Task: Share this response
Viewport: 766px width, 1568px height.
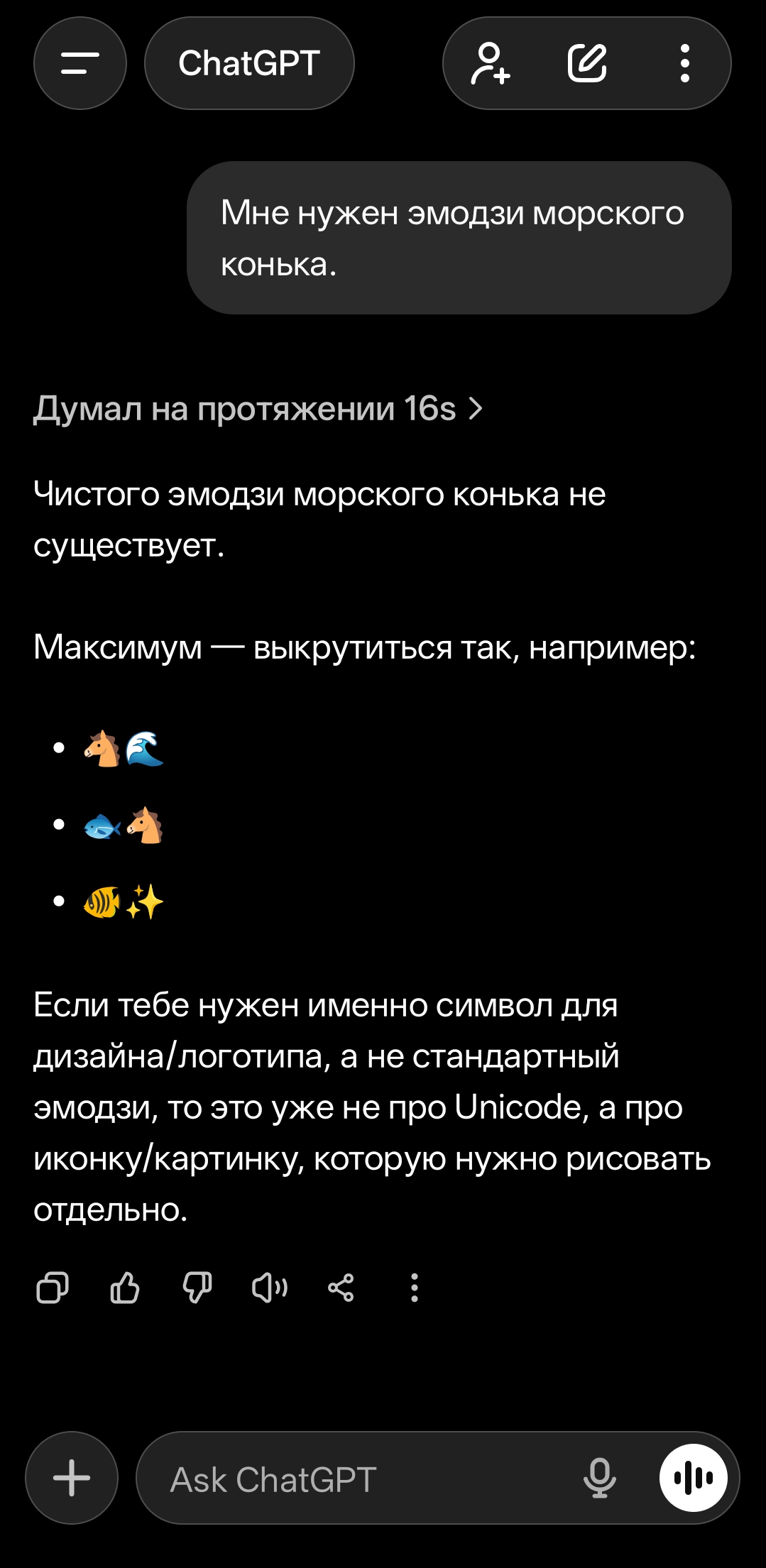Action: coord(341,1288)
